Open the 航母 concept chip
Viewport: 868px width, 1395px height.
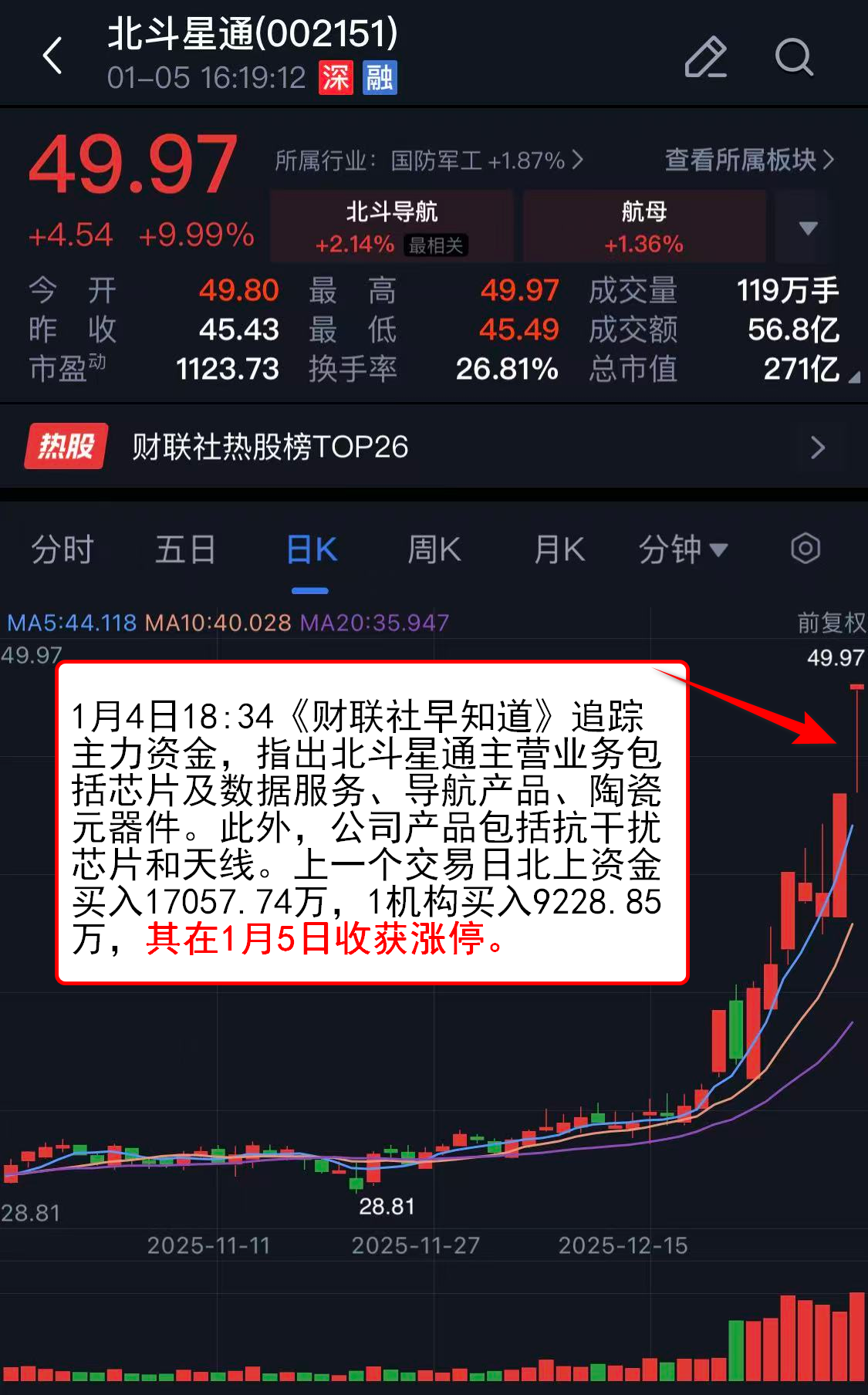click(644, 227)
